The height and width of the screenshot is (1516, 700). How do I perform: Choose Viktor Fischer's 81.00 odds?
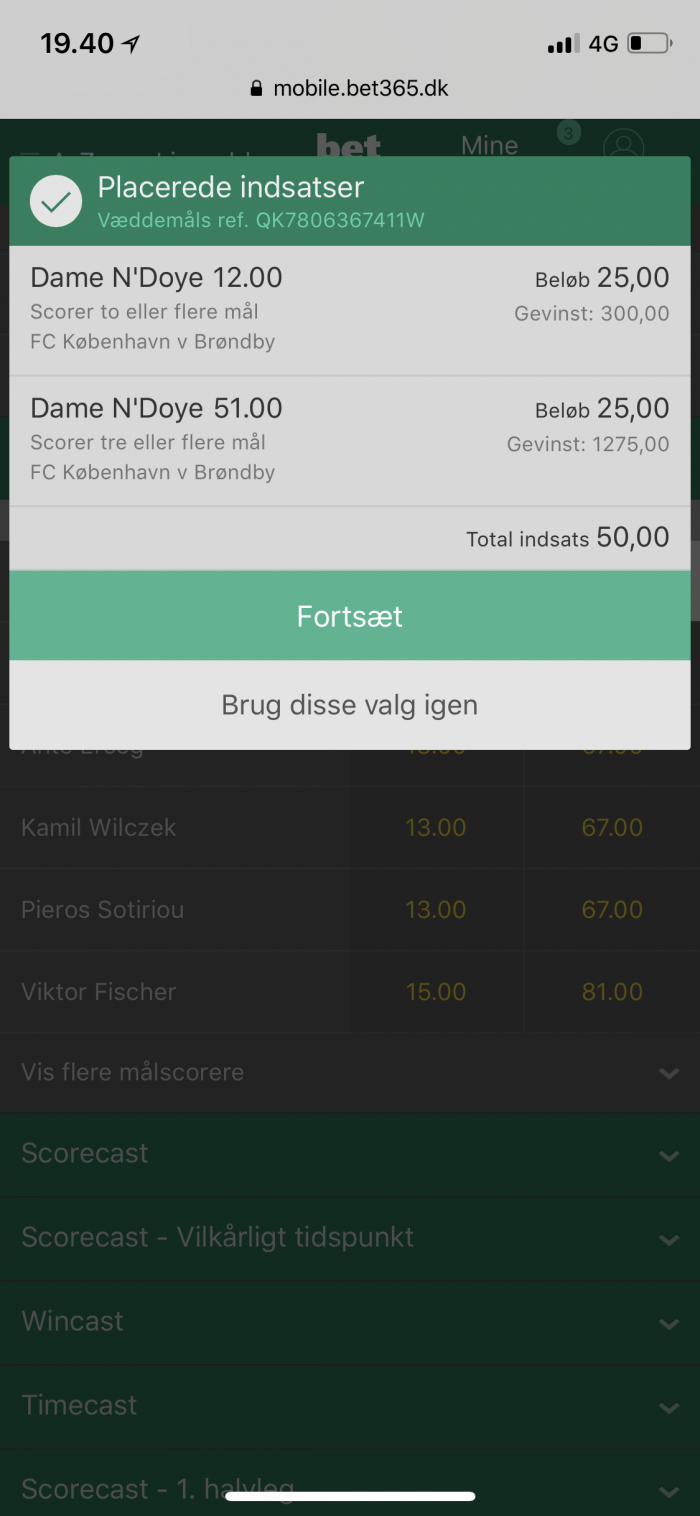[x=612, y=991]
